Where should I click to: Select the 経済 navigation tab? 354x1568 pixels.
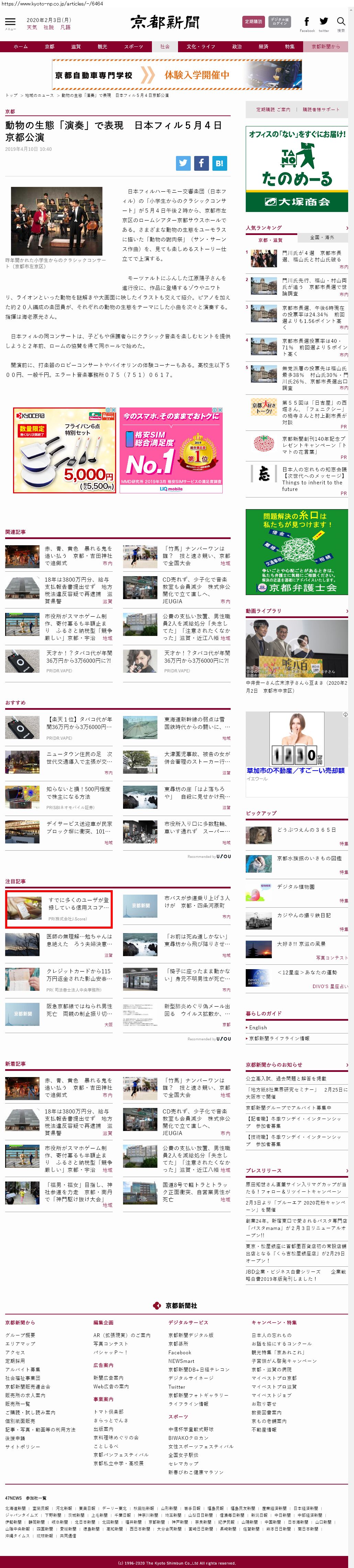click(x=263, y=46)
